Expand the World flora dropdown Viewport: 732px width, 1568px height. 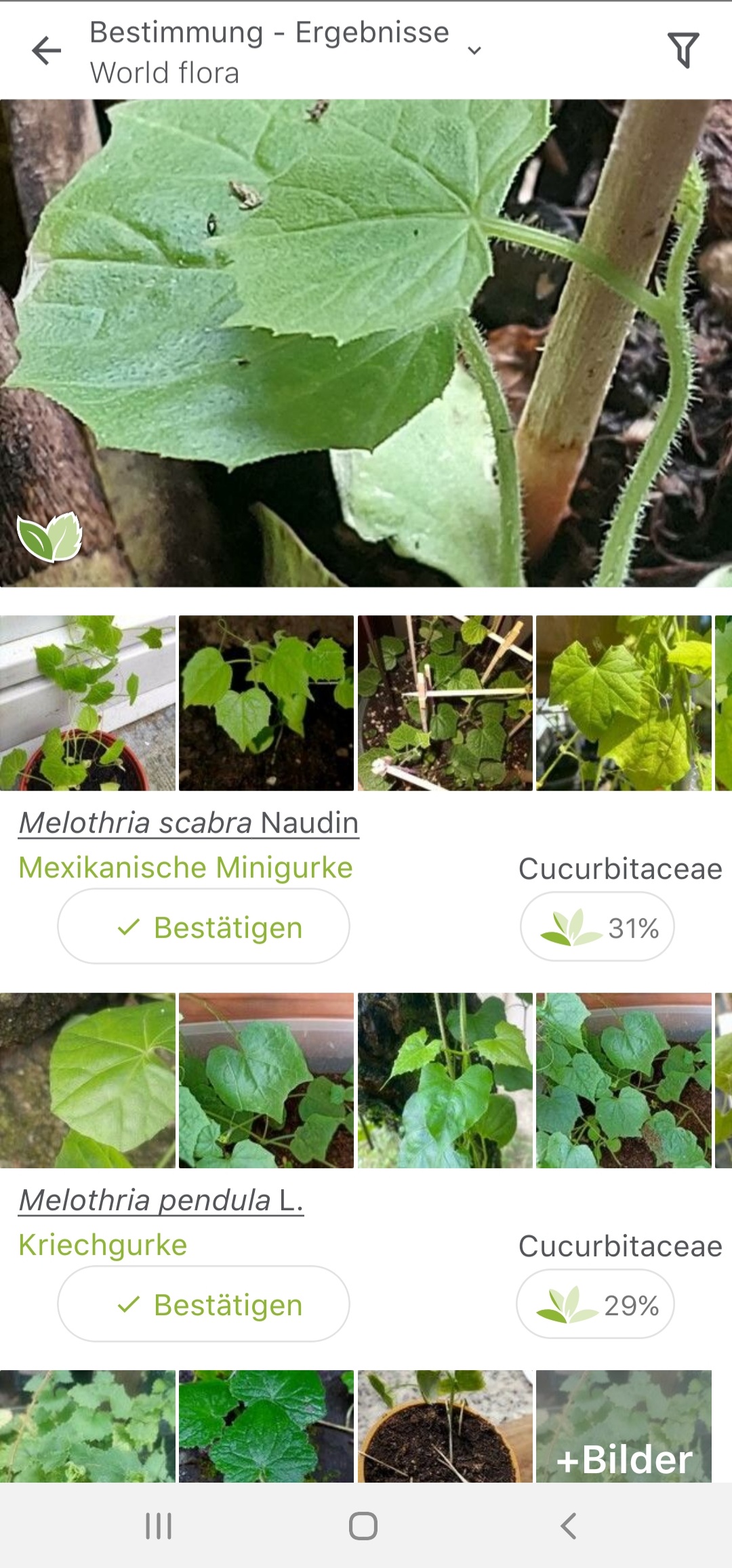474,51
